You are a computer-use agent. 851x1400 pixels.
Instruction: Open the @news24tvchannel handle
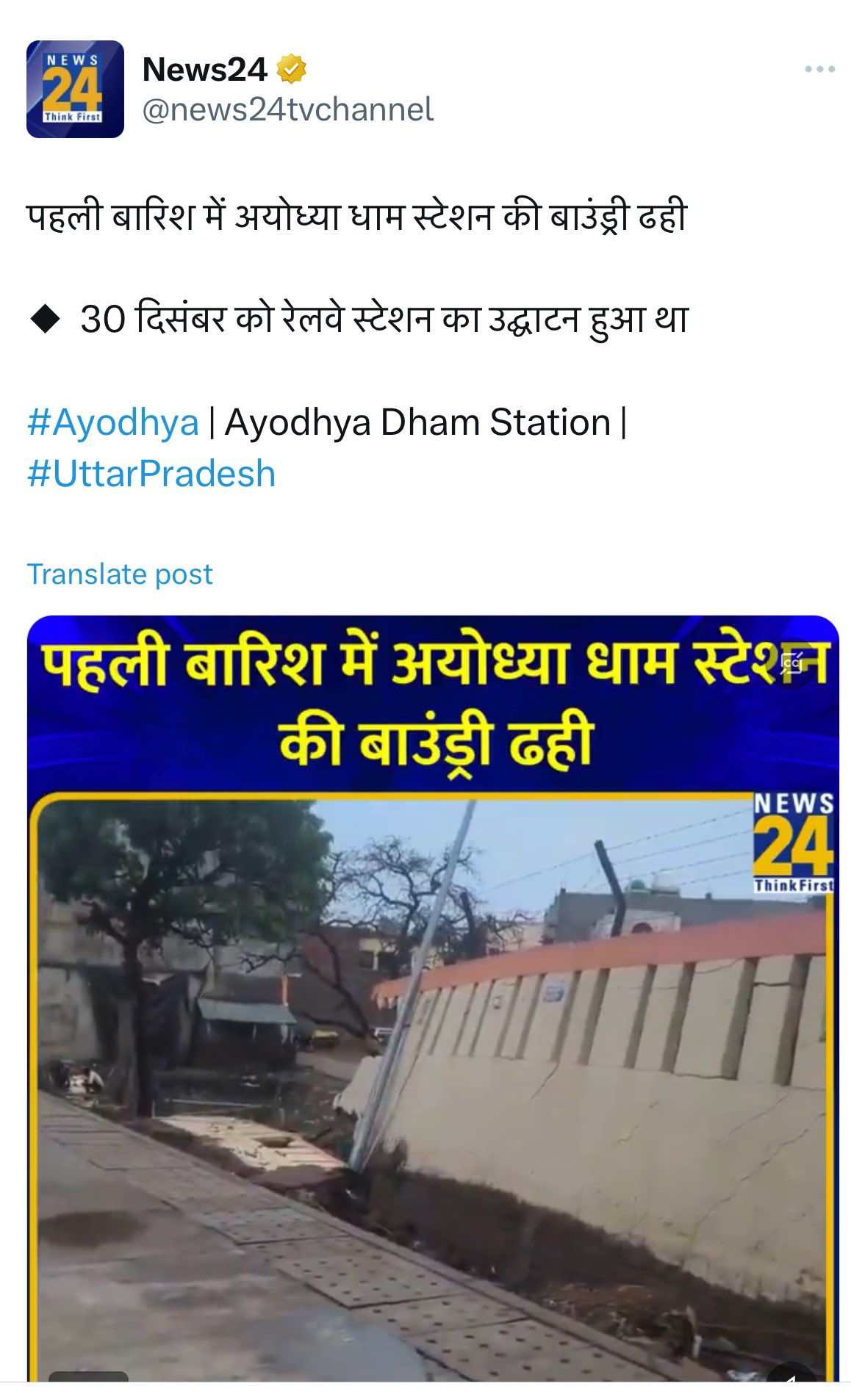point(287,109)
